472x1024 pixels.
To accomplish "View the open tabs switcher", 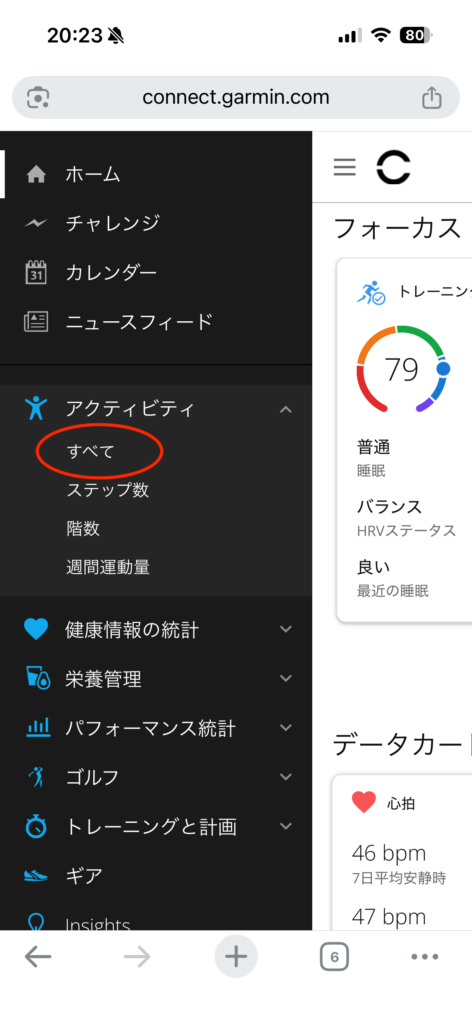I will click(334, 957).
